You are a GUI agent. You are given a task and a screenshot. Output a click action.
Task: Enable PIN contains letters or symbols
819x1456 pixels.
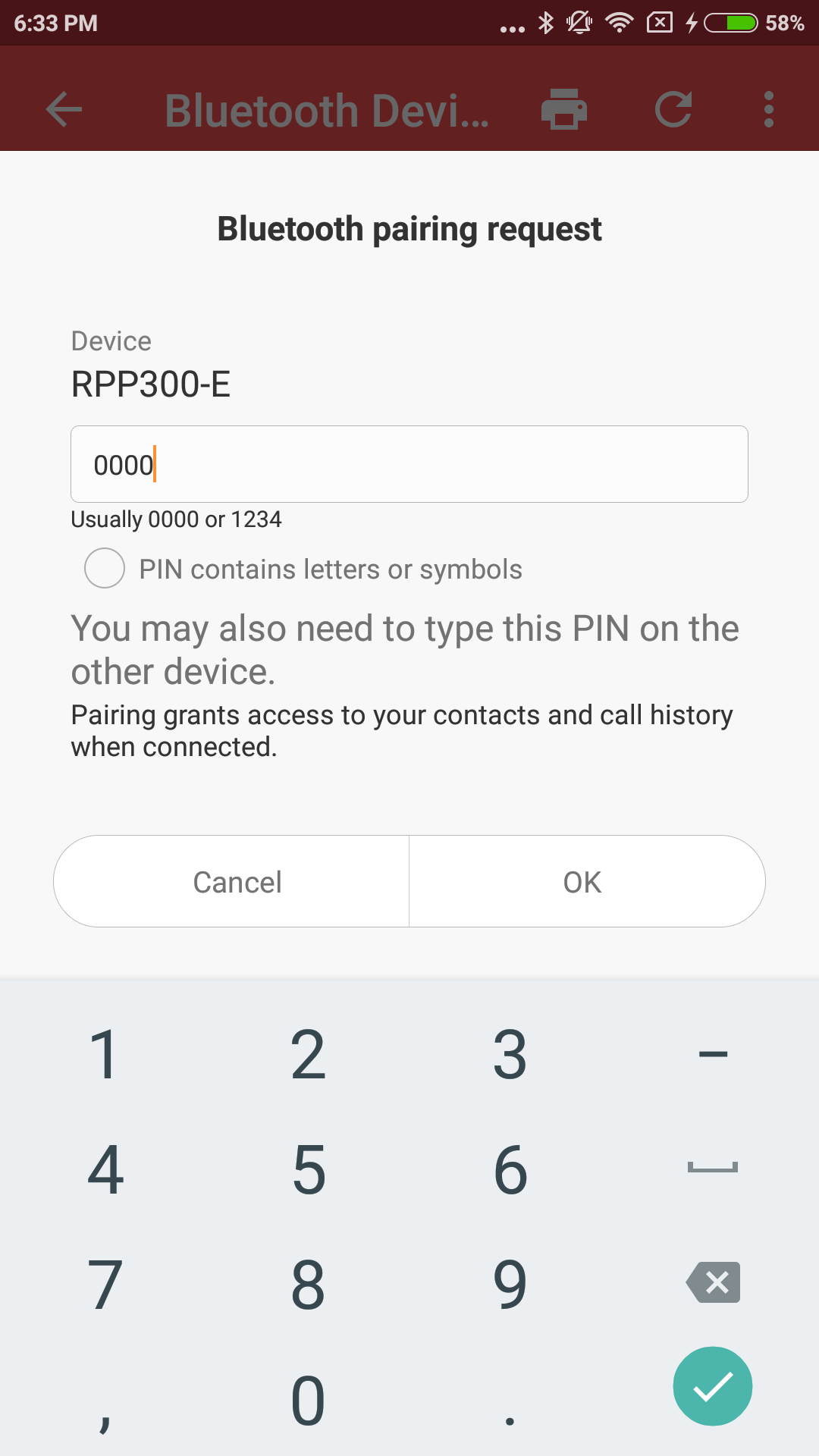coord(105,568)
